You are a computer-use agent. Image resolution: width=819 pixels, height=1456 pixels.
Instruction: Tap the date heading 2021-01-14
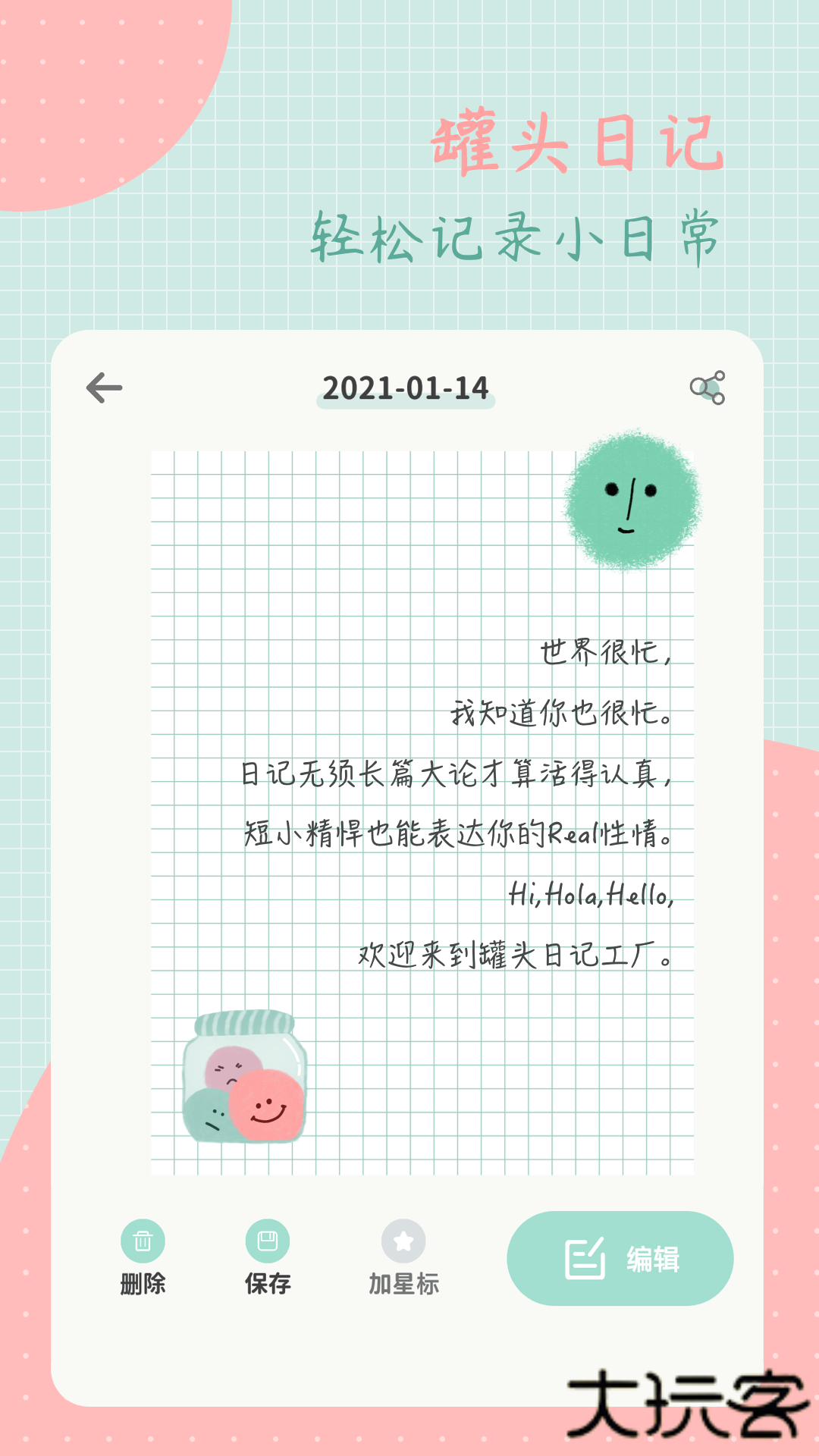click(407, 389)
